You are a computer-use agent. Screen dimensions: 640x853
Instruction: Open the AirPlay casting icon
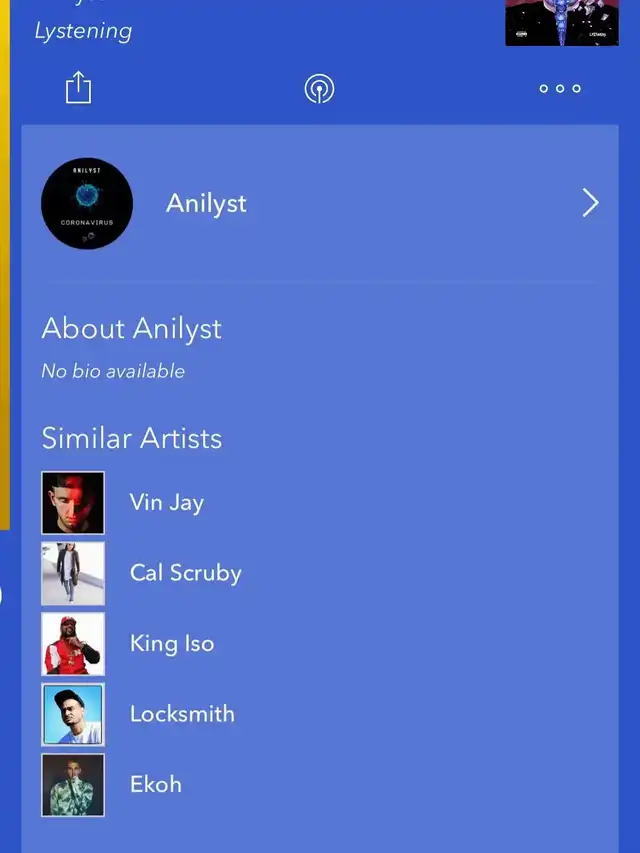[x=319, y=89]
